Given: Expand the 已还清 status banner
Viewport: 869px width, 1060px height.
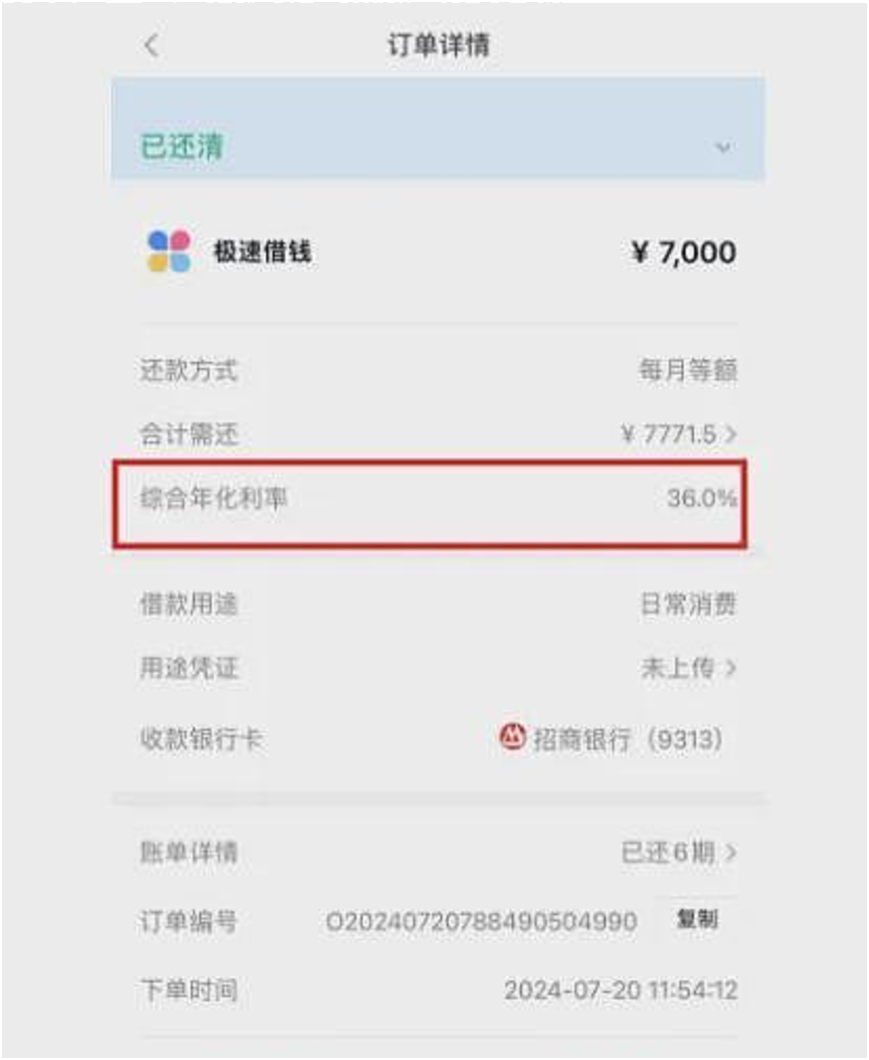Looking at the screenshot, I should pyautogui.click(x=722, y=148).
